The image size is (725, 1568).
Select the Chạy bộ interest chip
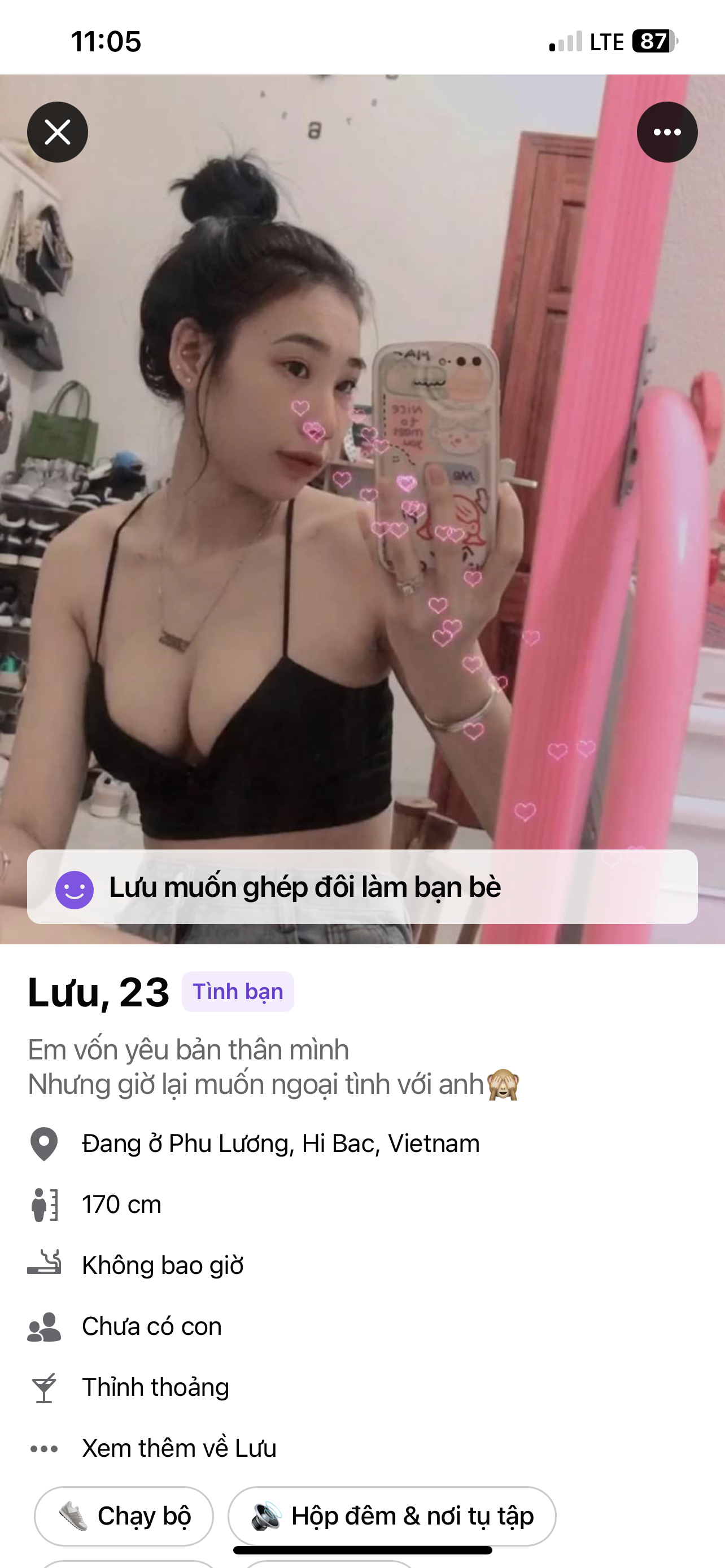pyautogui.click(x=124, y=1516)
